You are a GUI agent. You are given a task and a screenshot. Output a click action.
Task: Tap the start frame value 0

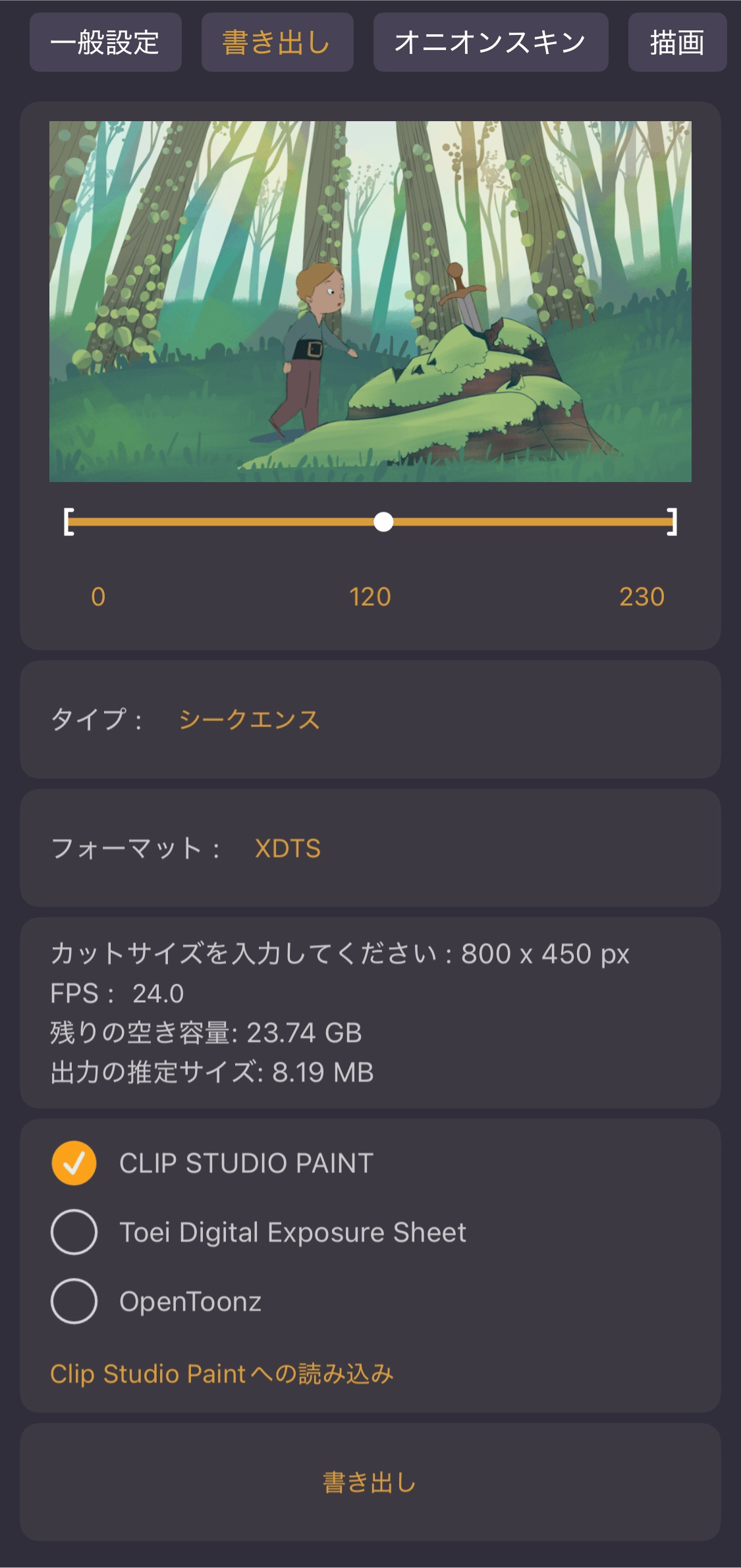(x=98, y=597)
